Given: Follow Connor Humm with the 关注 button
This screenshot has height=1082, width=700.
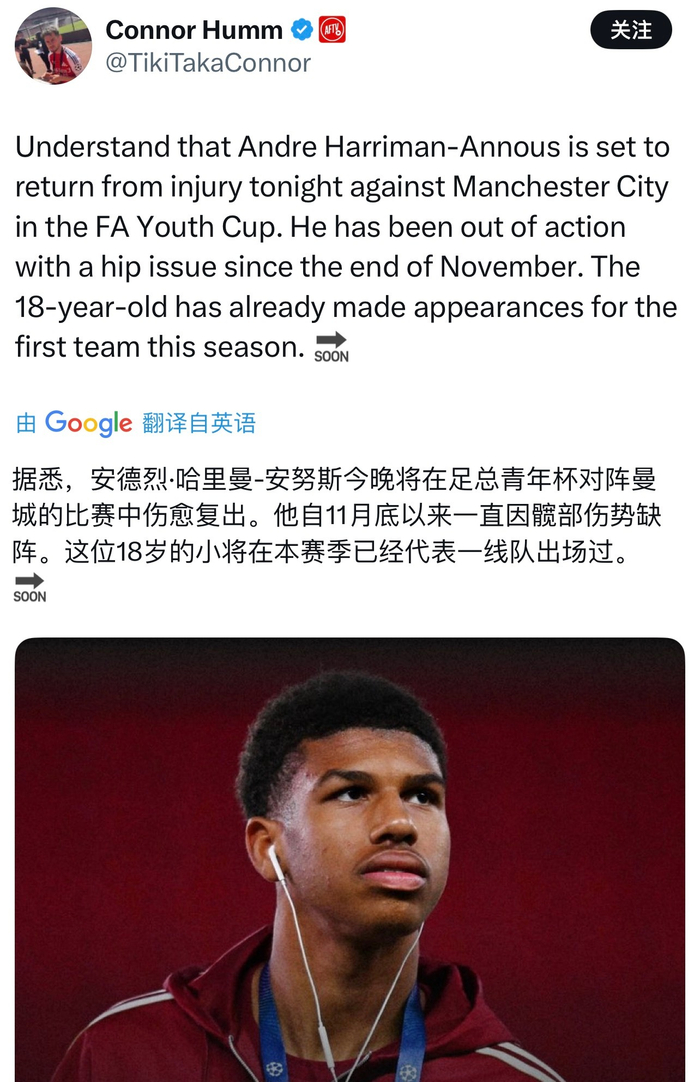Looking at the screenshot, I should (631, 31).
